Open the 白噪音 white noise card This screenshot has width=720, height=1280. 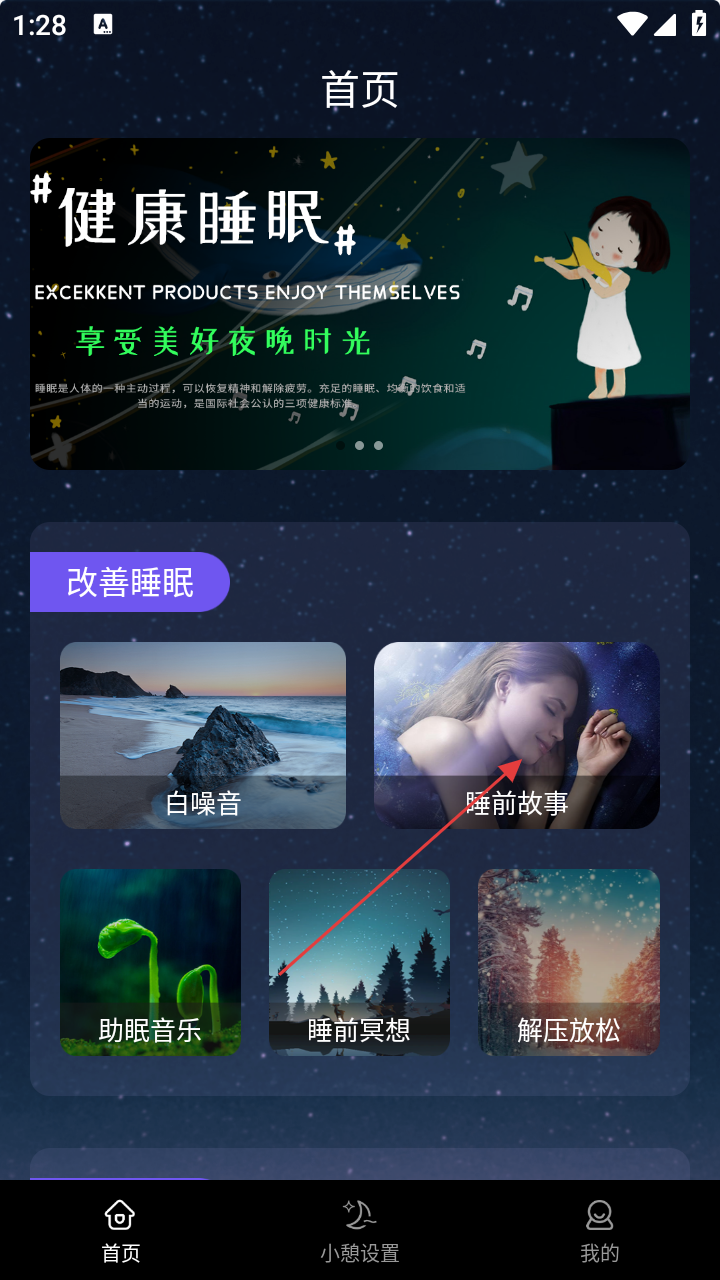point(203,735)
